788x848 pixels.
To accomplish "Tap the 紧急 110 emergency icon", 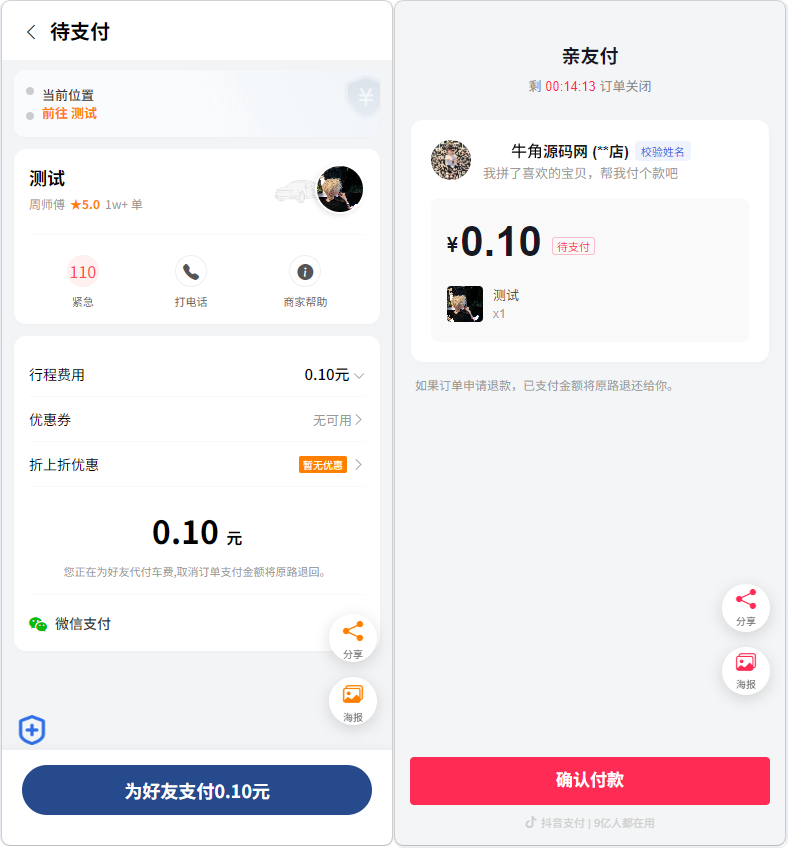I will [83, 272].
